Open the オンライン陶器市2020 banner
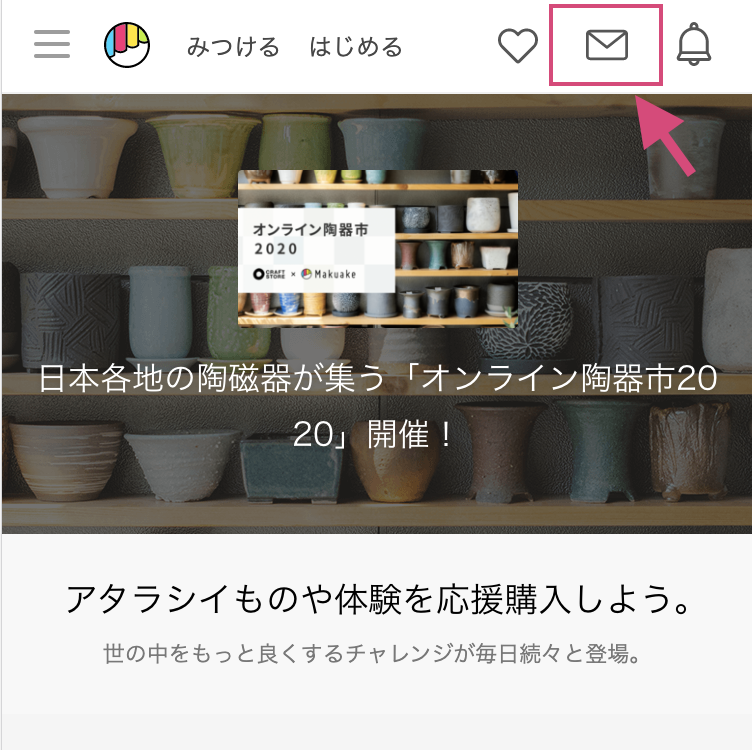 pyautogui.click(x=378, y=248)
